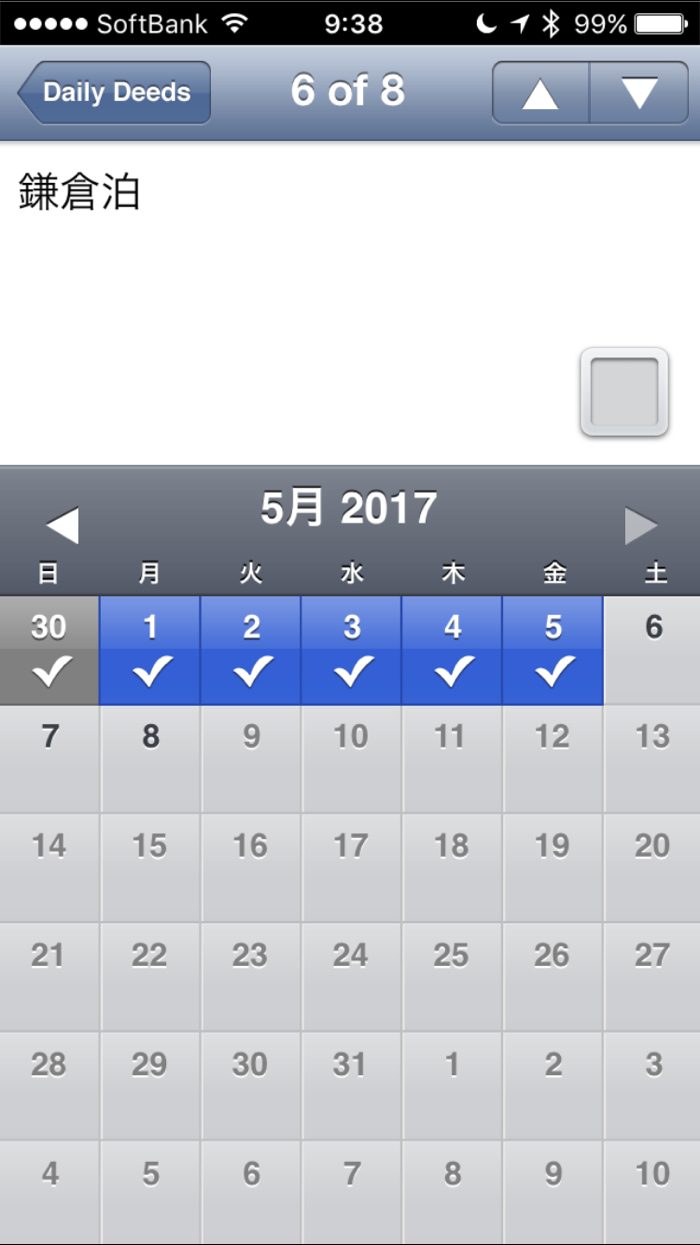Toggle the checkmark on May 1

click(150, 650)
